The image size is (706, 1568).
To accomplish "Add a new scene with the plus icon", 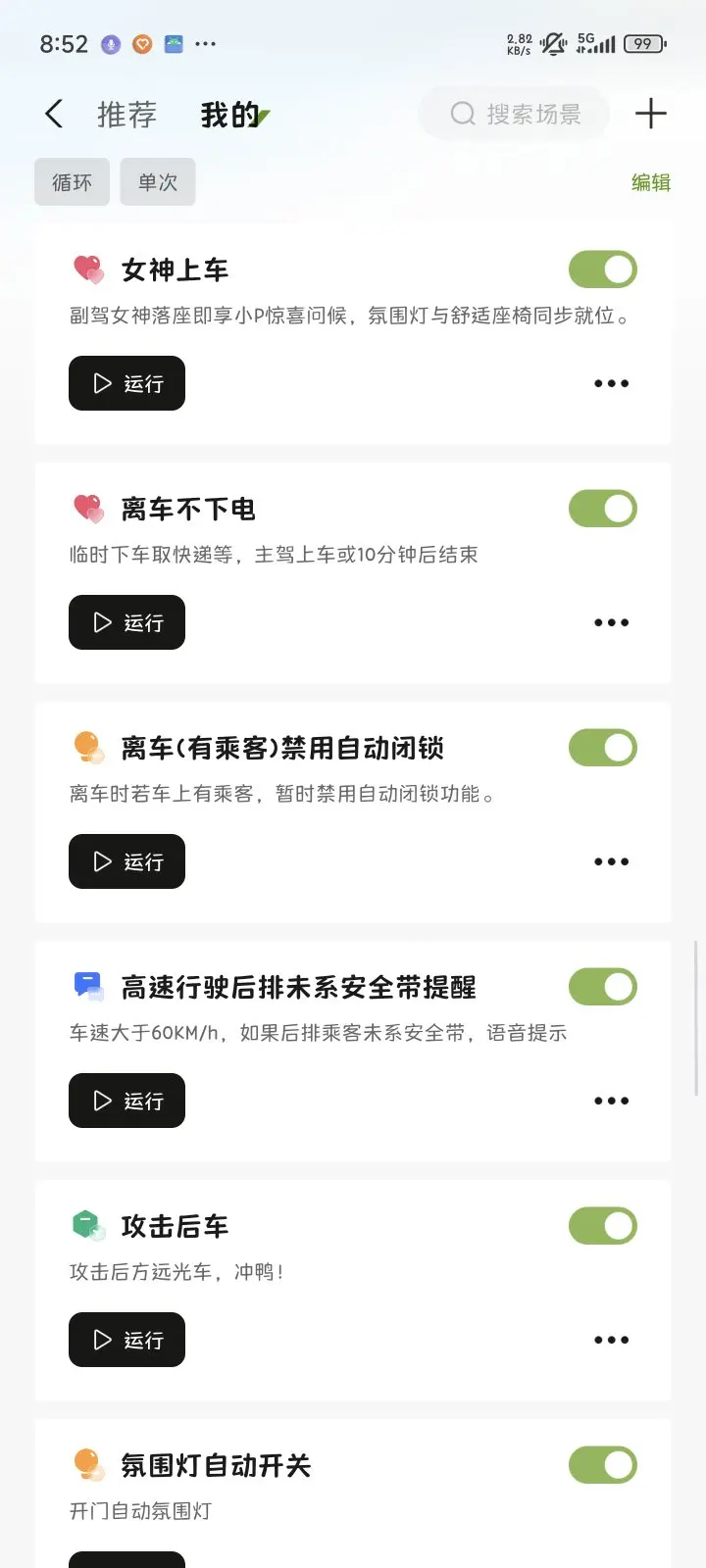I will pyautogui.click(x=650, y=115).
